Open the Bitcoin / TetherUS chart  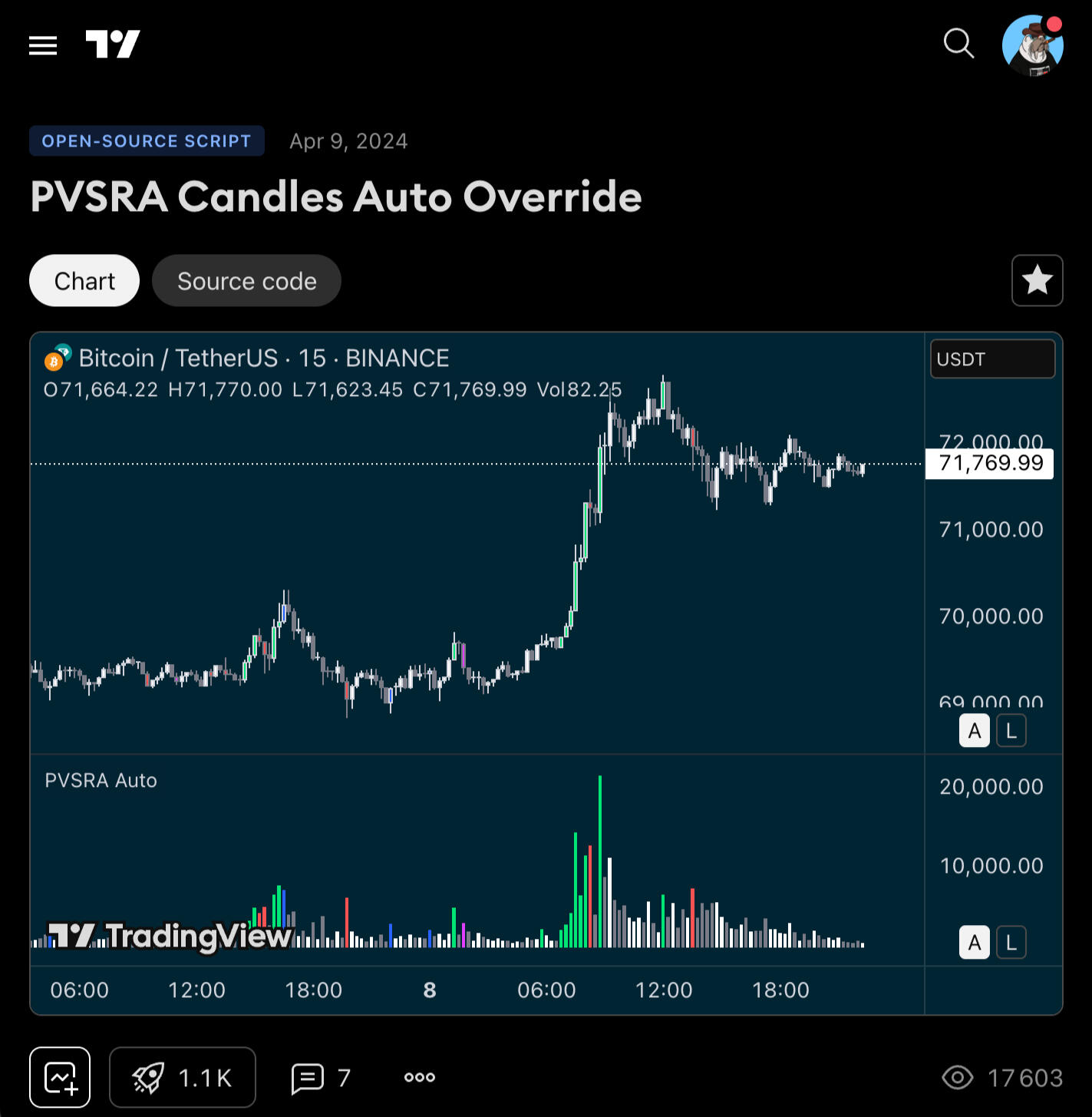tap(264, 359)
